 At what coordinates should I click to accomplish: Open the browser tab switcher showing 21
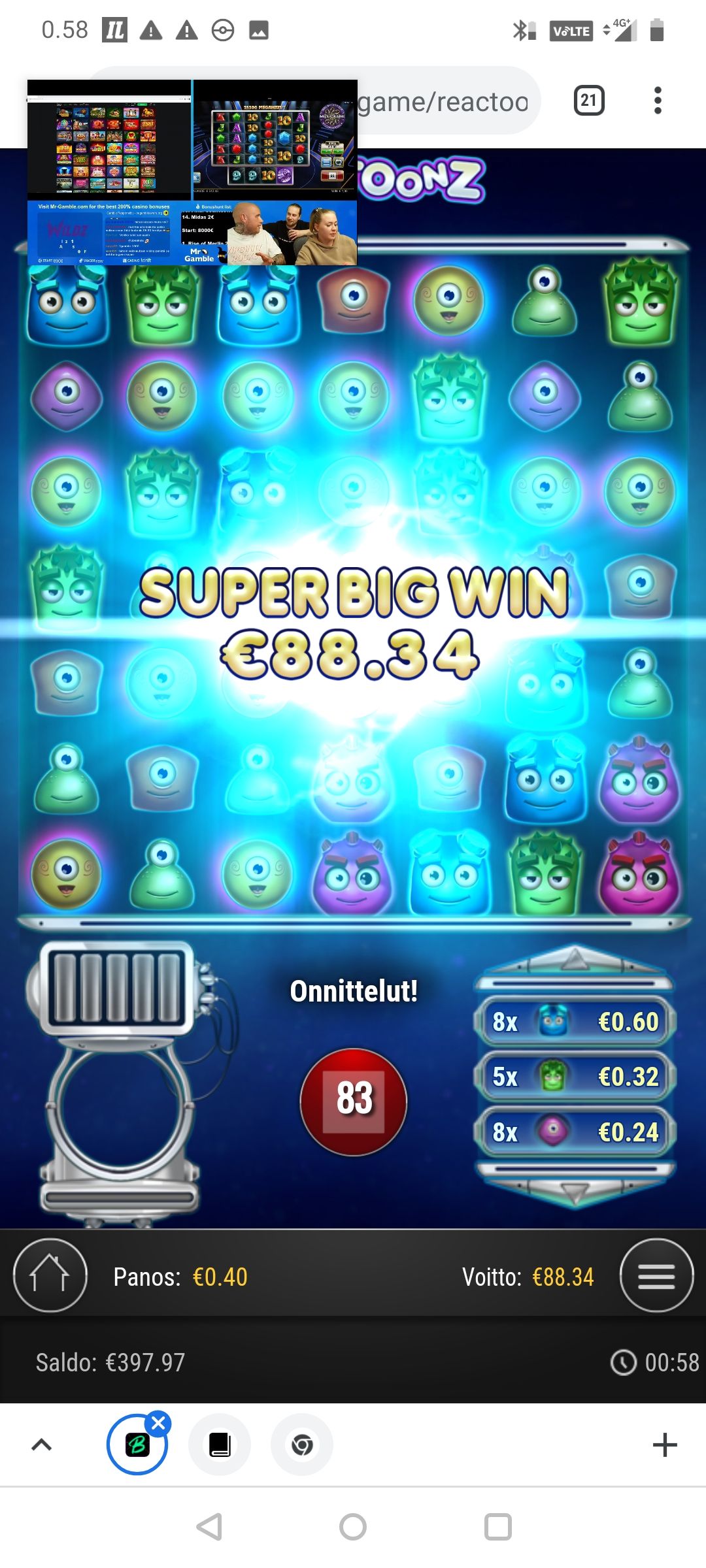click(x=588, y=101)
